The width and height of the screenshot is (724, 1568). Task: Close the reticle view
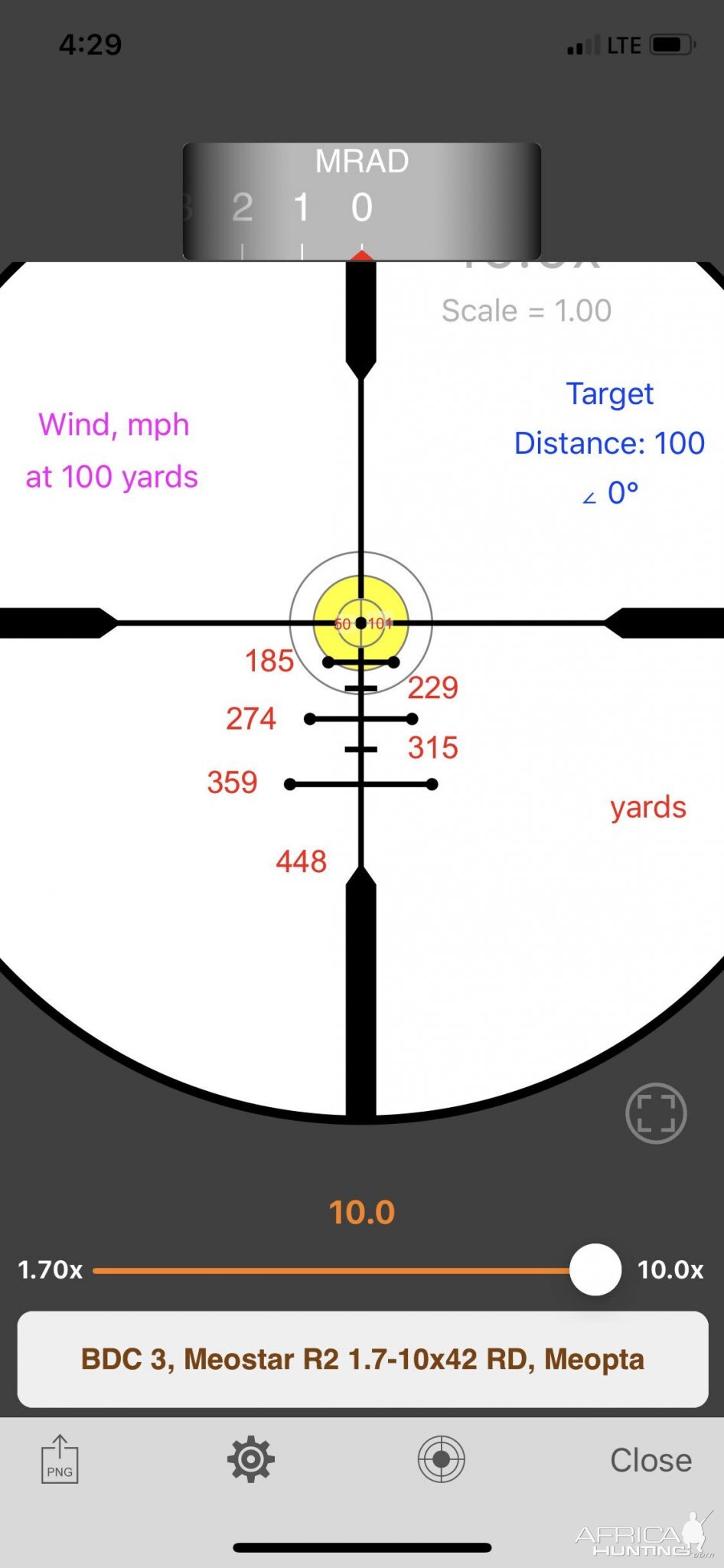click(x=651, y=1461)
